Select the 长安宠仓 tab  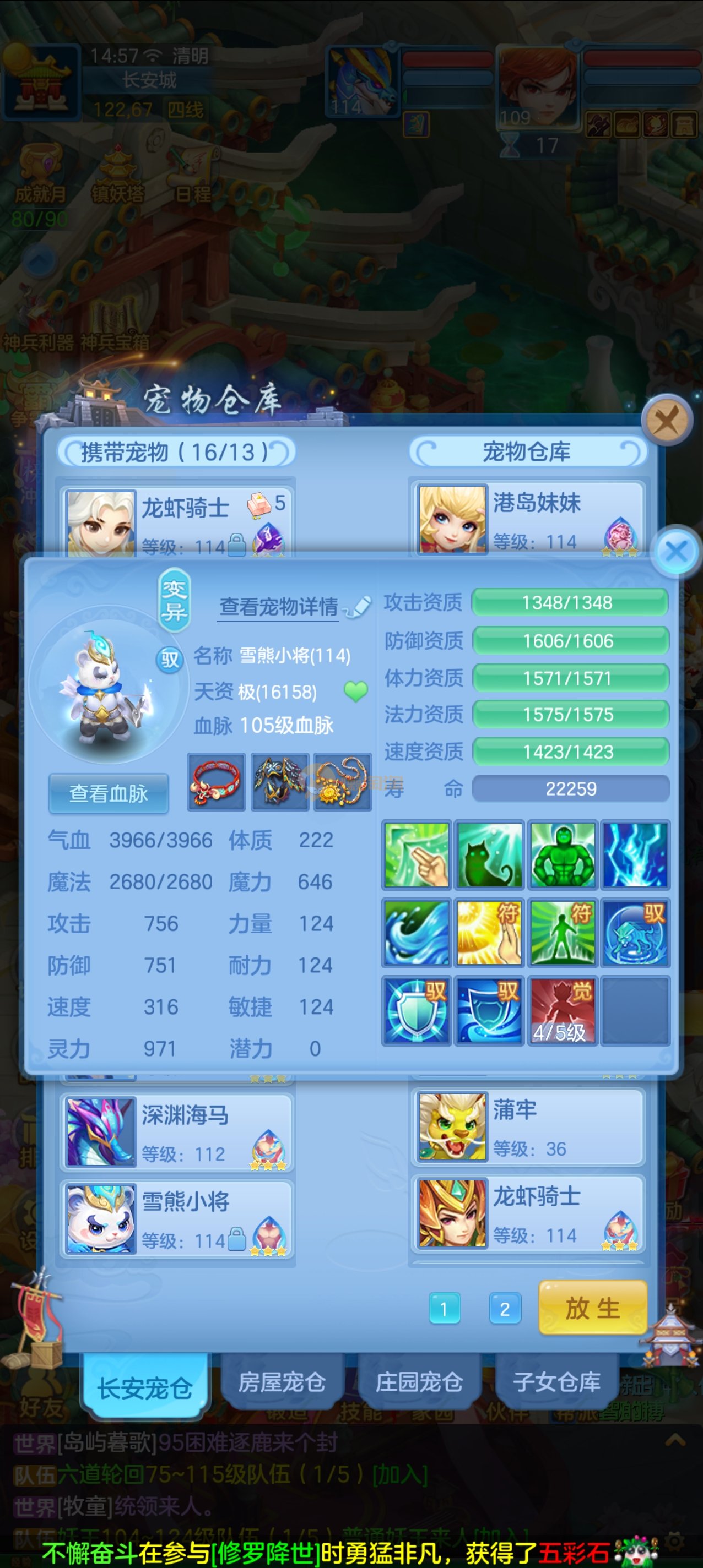click(x=145, y=1387)
